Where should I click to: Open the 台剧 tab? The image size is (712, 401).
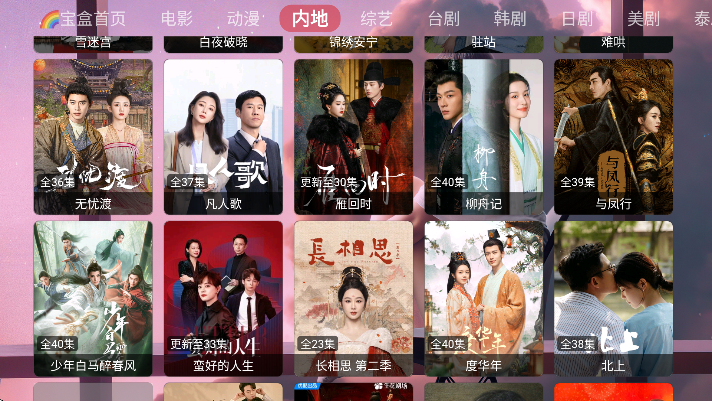click(x=443, y=18)
